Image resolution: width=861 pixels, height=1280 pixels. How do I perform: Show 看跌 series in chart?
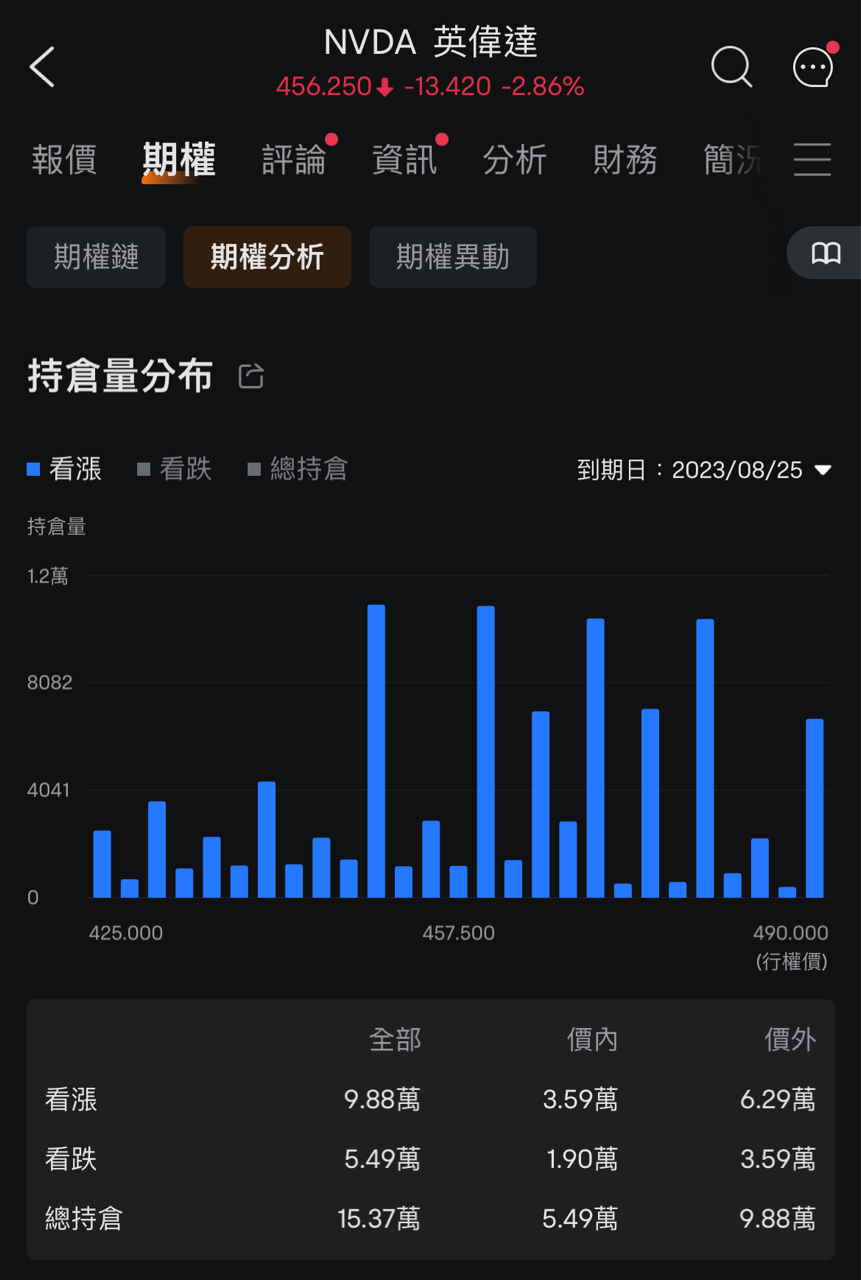175,469
